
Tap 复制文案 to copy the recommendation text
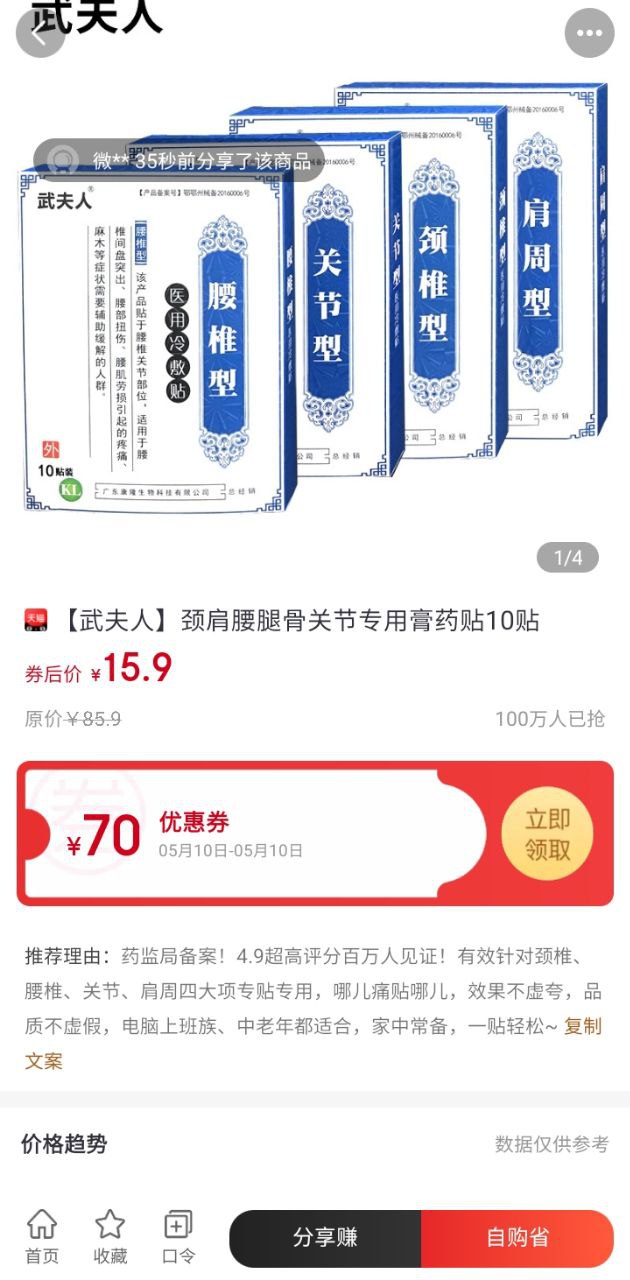pos(583,1026)
